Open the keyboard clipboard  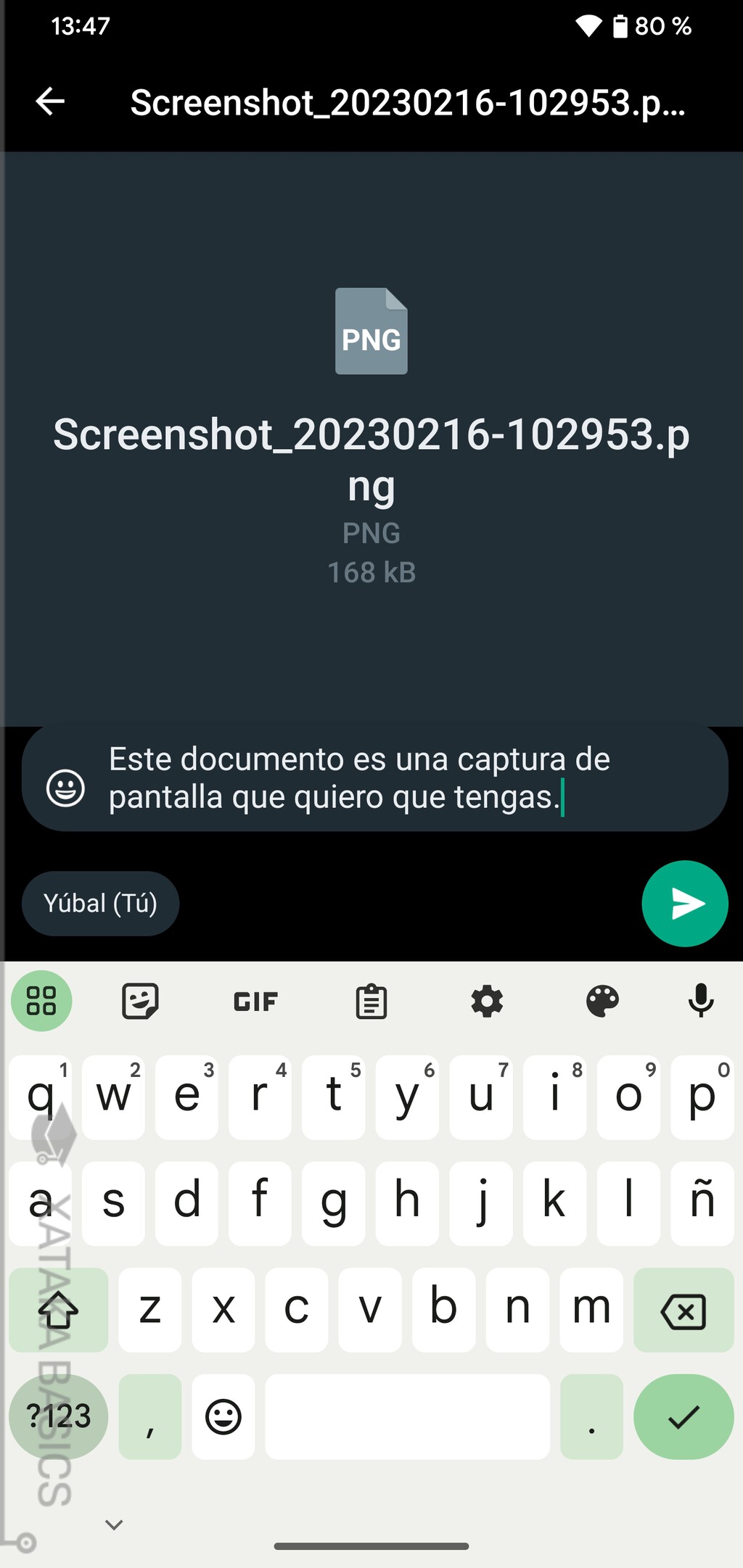pos(371,1002)
